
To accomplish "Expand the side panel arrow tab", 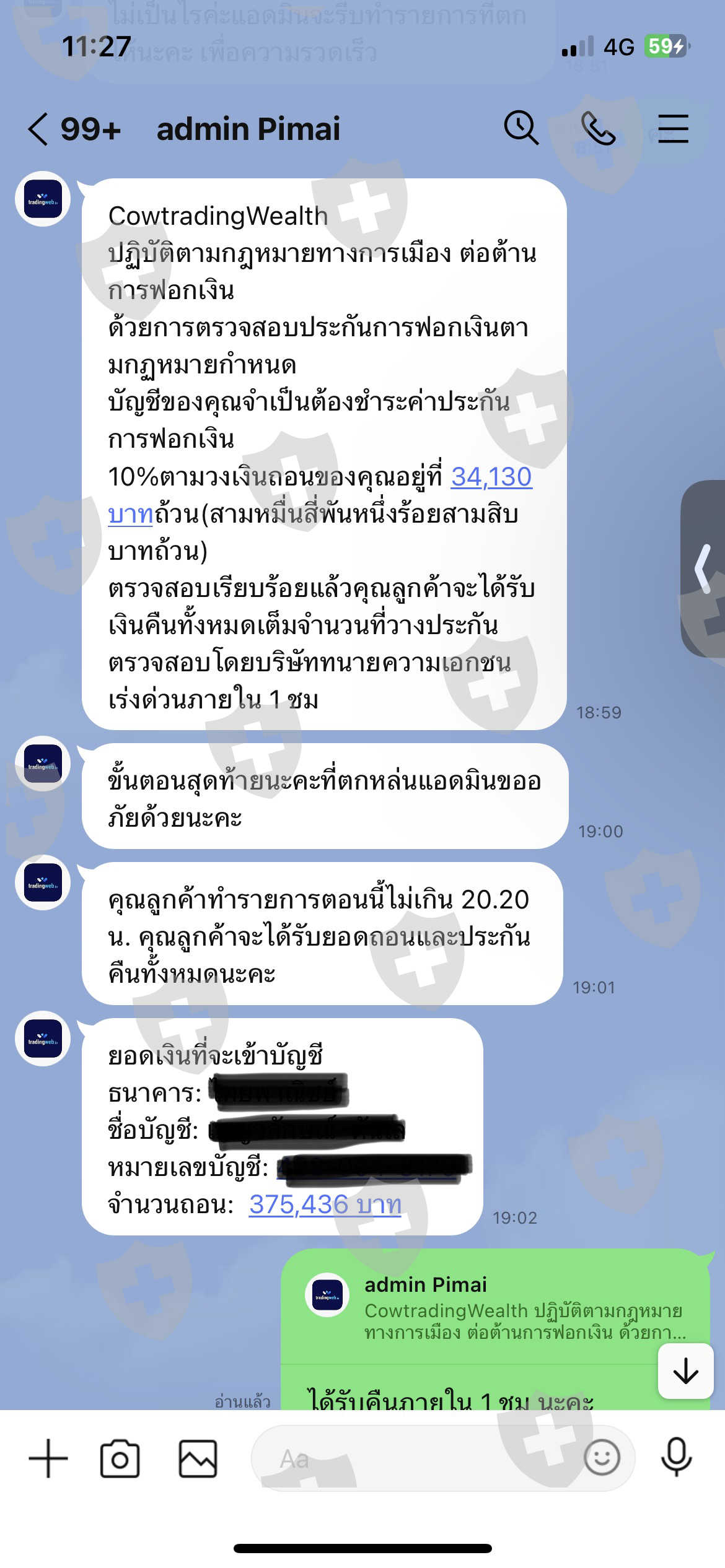I will click(x=703, y=568).
